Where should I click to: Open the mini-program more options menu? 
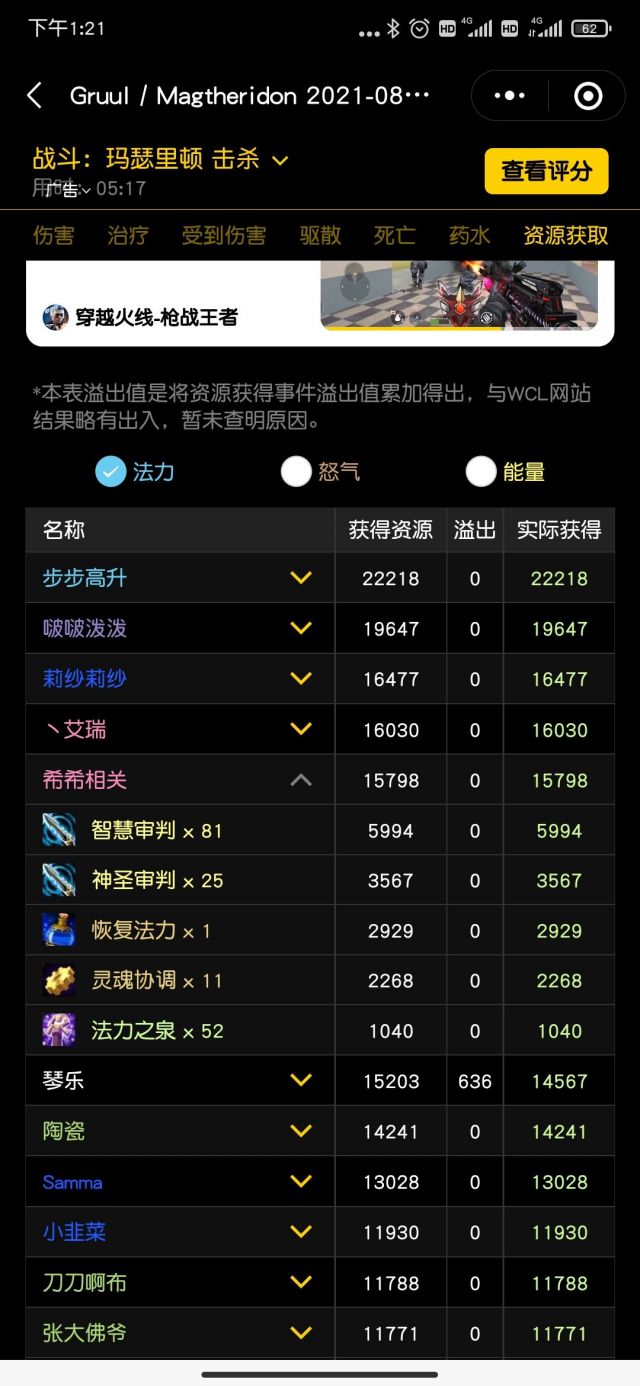click(509, 96)
